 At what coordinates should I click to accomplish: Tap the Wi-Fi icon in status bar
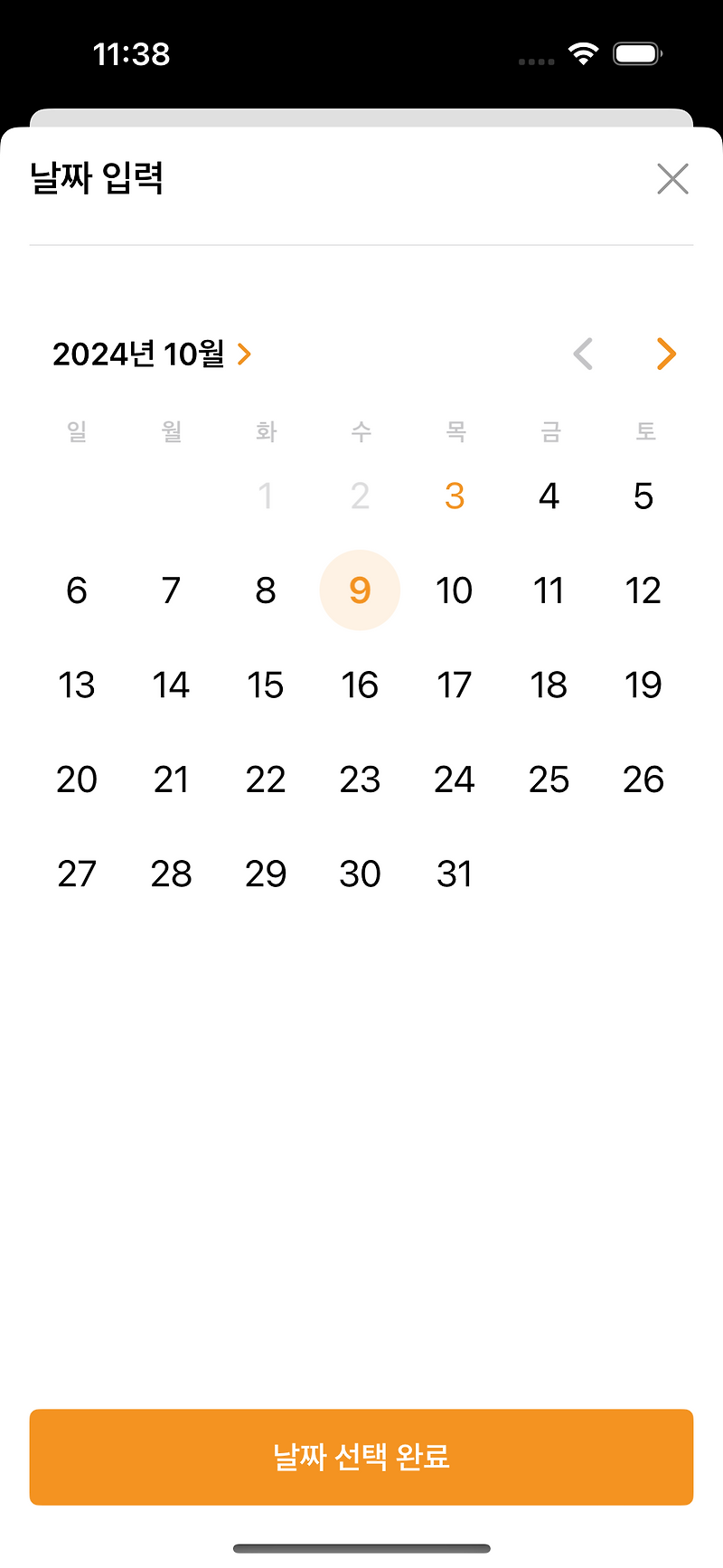click(583, 52)
